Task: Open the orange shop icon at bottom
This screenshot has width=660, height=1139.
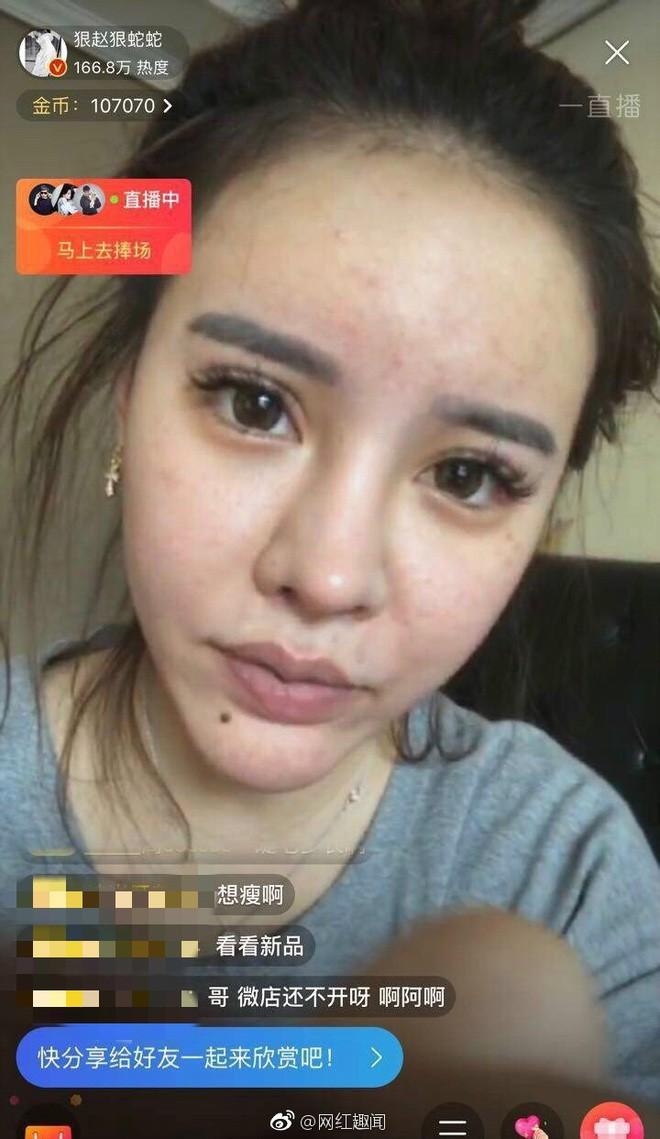Action: coord(49,1128)
